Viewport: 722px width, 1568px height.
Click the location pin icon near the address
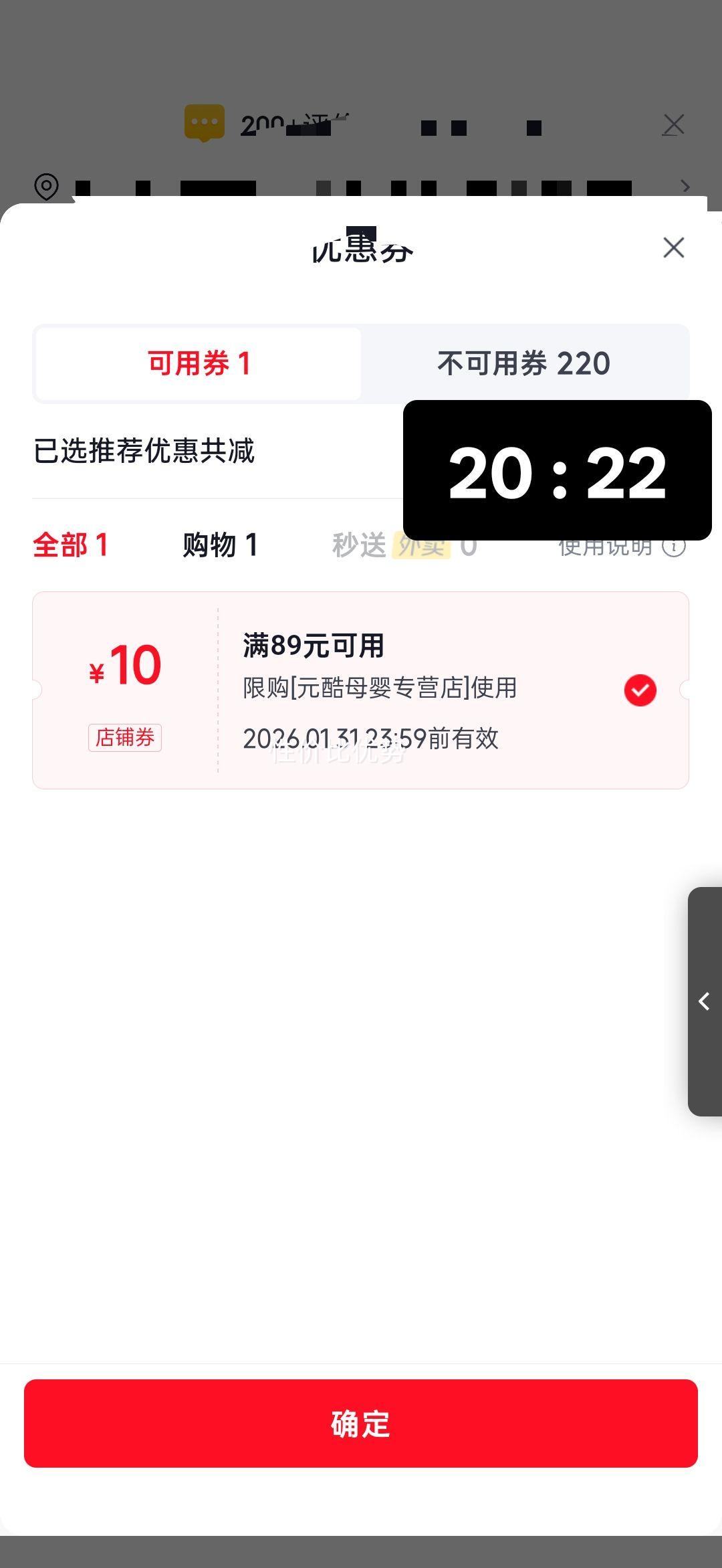tap(45, 185)
